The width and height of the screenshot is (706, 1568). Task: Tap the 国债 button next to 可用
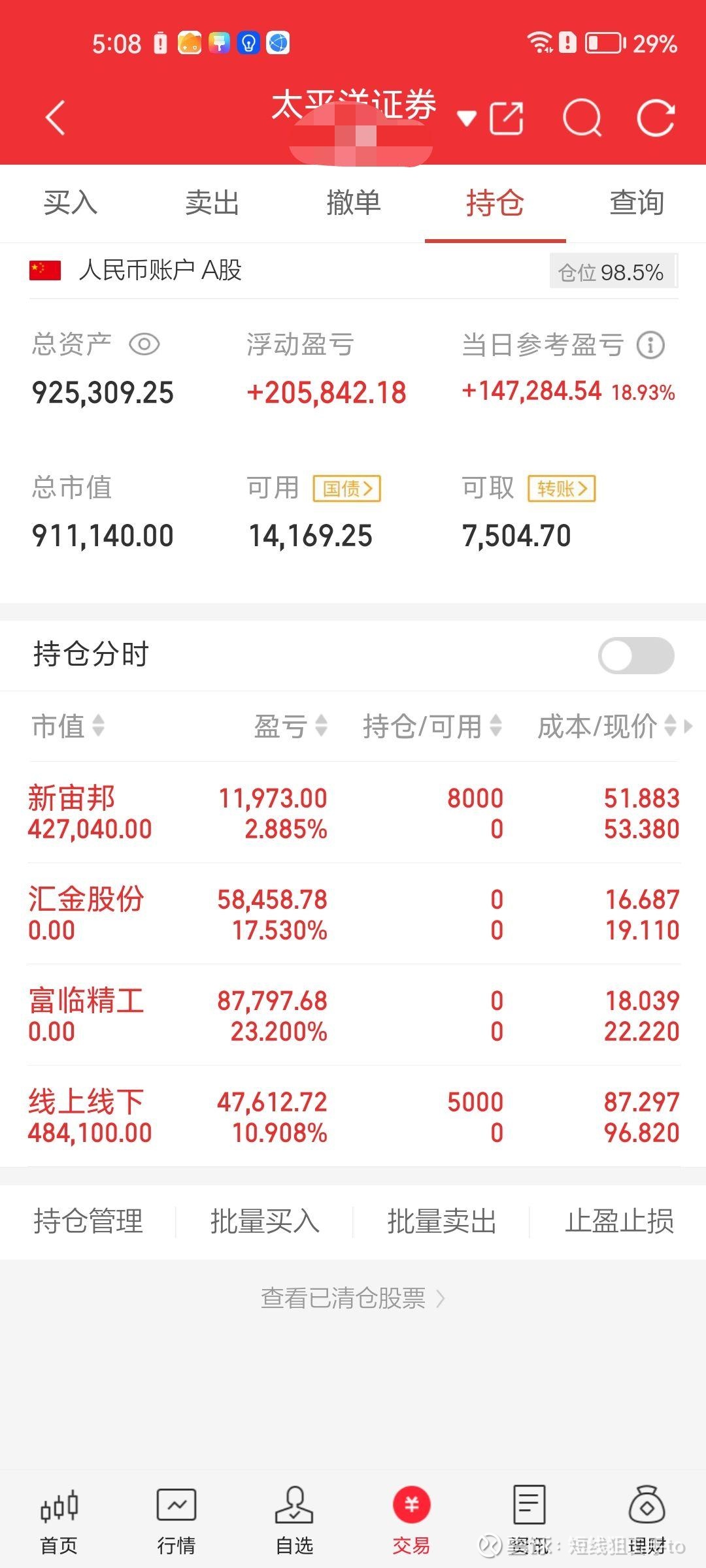(x=347, y=488)
